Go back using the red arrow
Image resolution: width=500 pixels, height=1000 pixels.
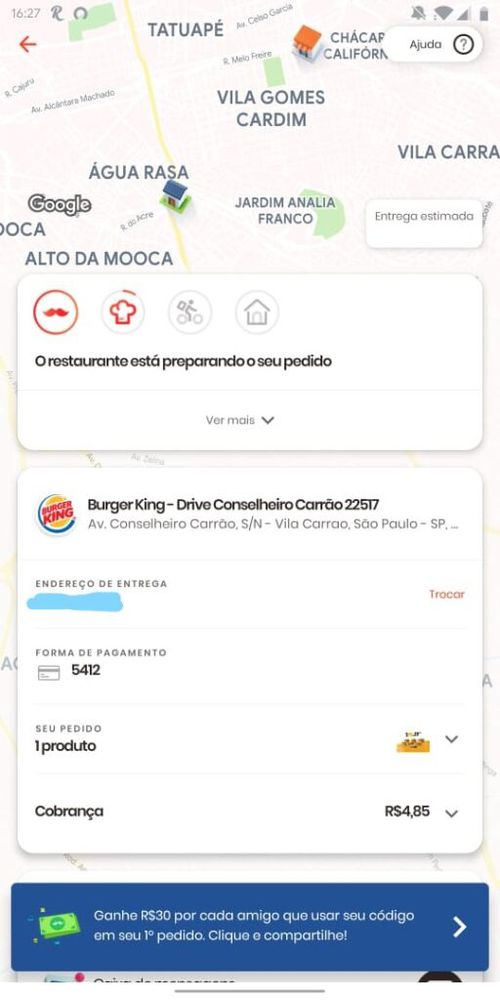tap(27, 44)
